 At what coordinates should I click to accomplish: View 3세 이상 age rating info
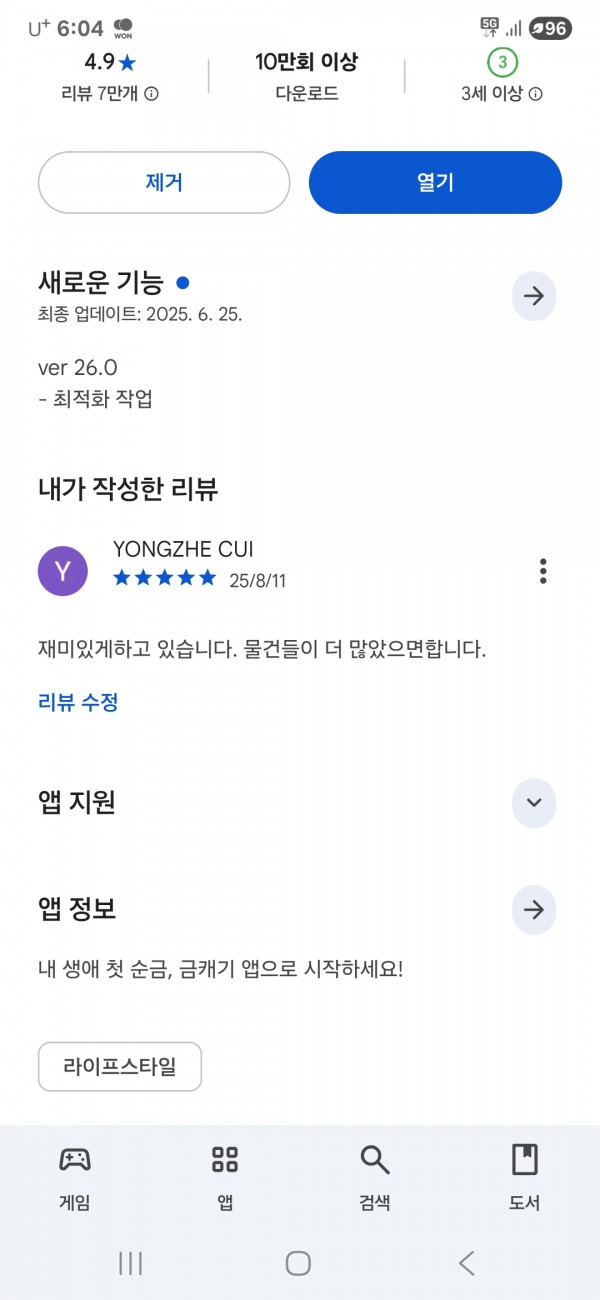(x=536, y=94)
